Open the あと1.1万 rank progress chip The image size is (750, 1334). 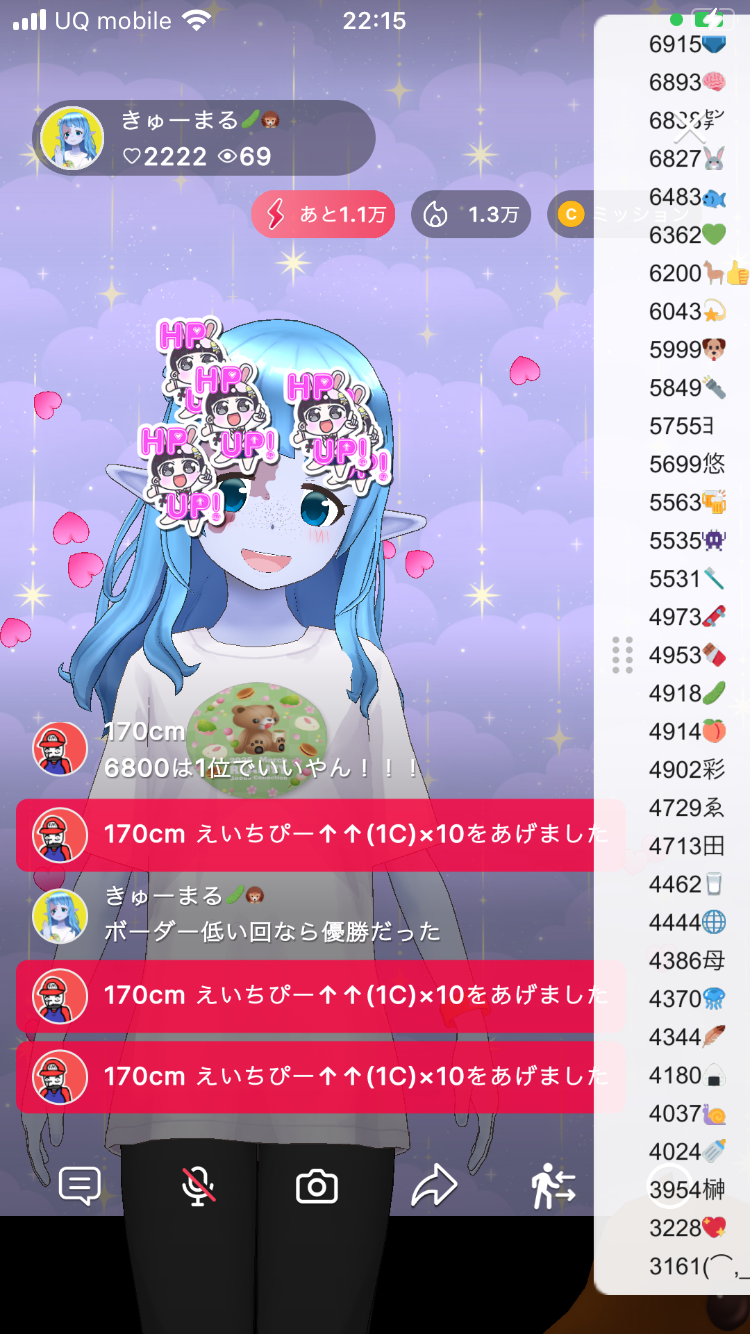point(323,214)
